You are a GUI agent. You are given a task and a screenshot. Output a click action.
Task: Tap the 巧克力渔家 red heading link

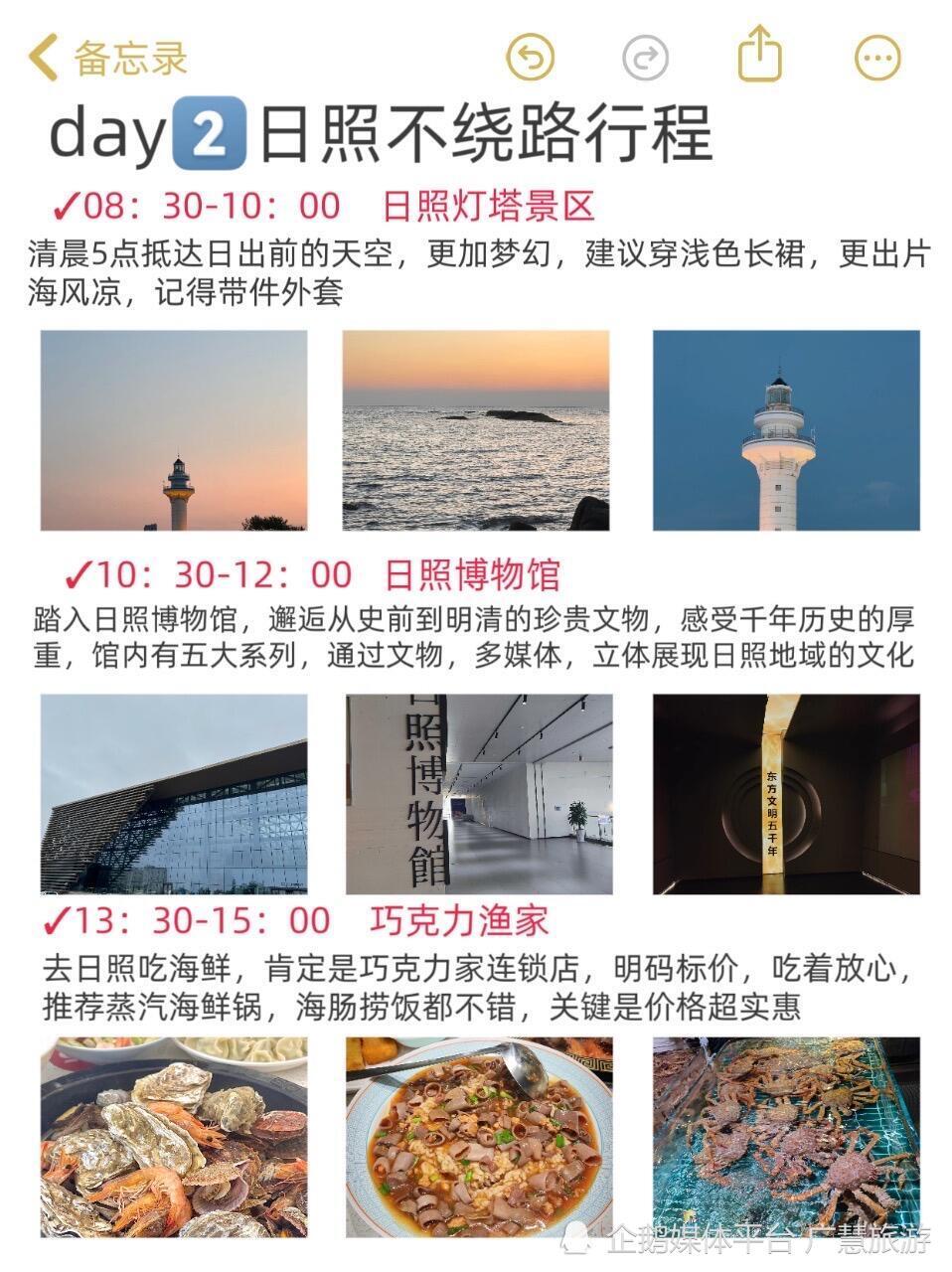(461, 922)
